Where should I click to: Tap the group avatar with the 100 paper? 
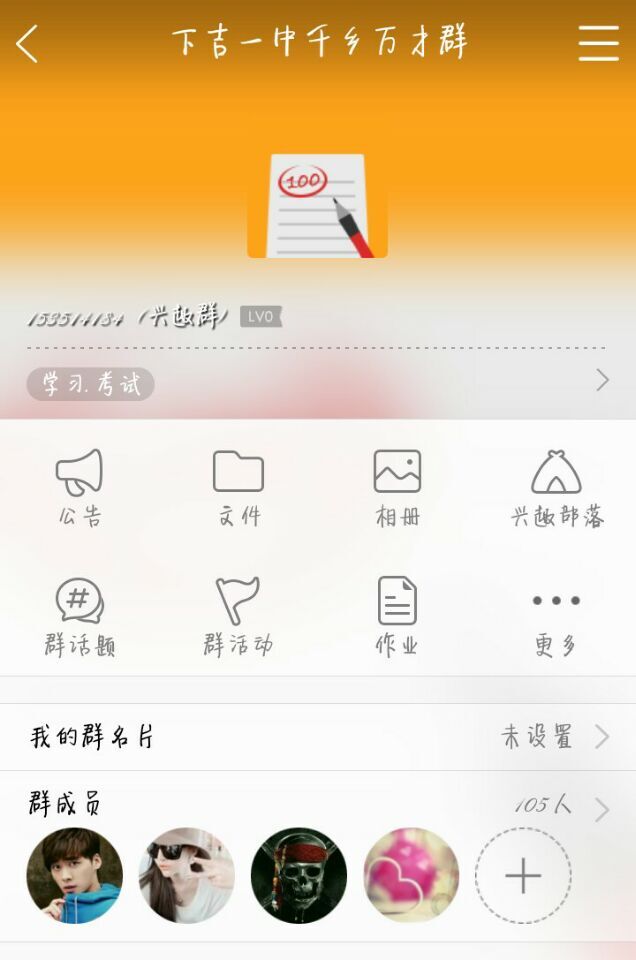pos(317,206)
